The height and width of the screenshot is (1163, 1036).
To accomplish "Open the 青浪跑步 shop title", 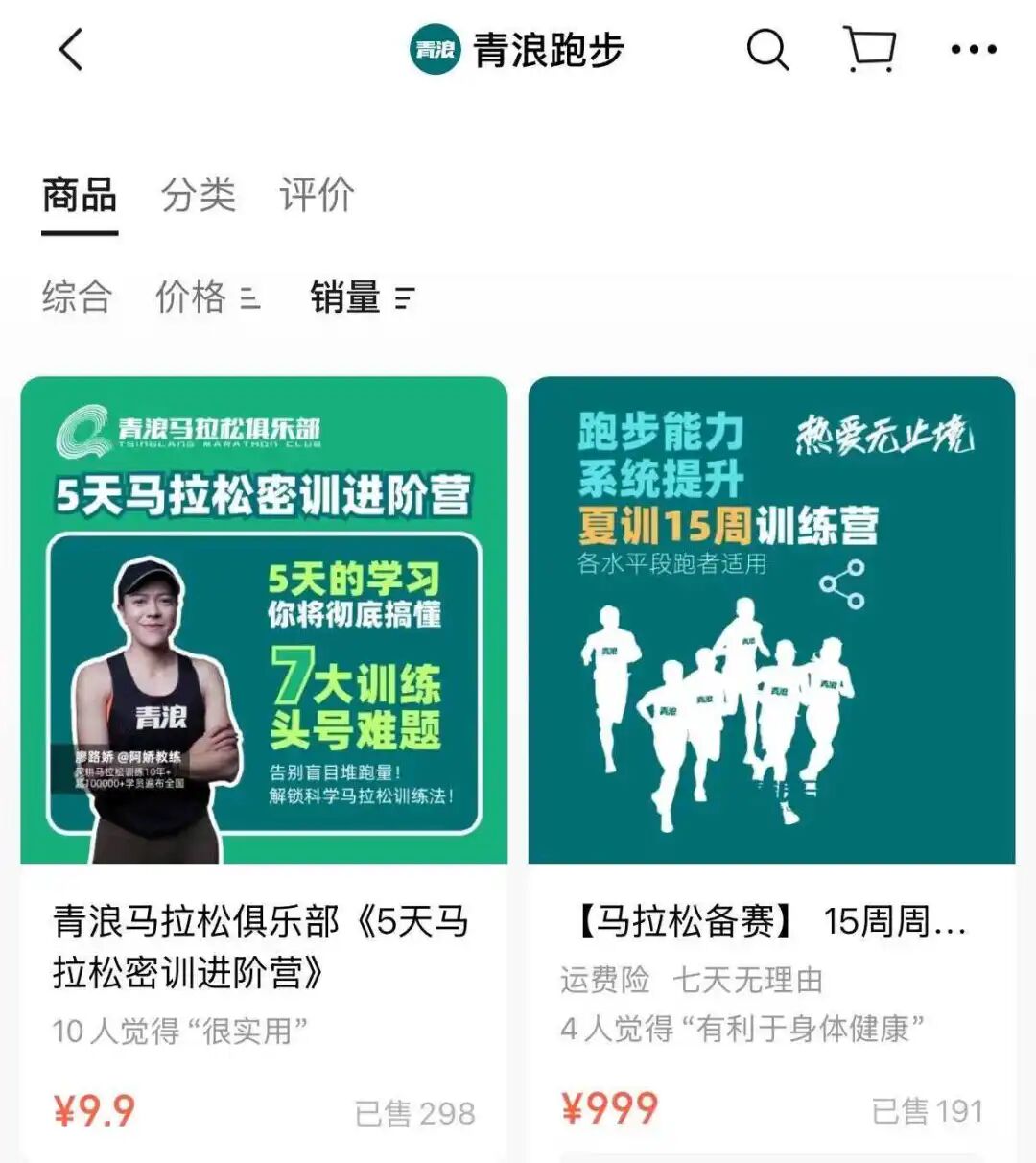I will point(518,50).
